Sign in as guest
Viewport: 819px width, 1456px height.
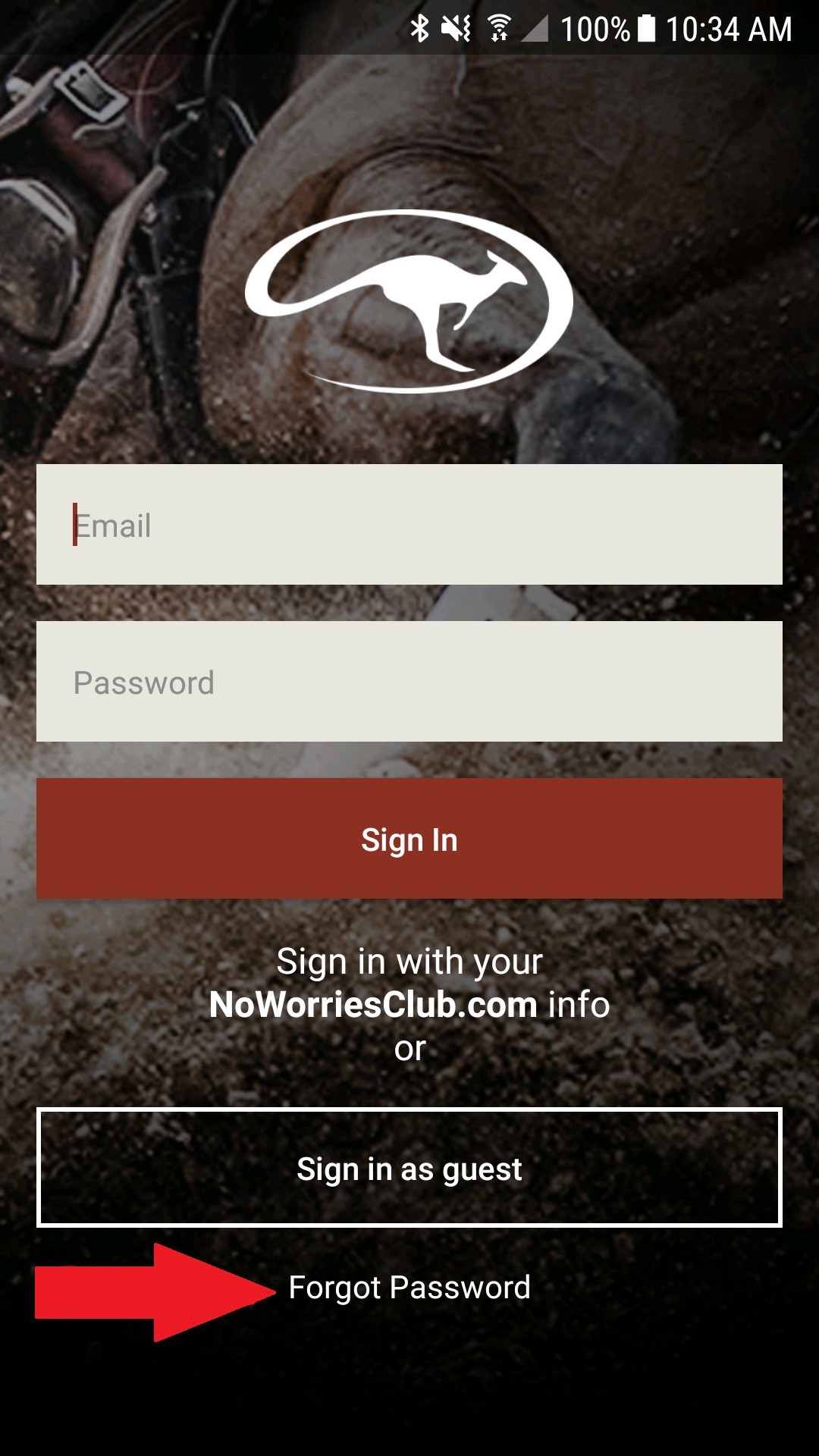[409, 1168]
